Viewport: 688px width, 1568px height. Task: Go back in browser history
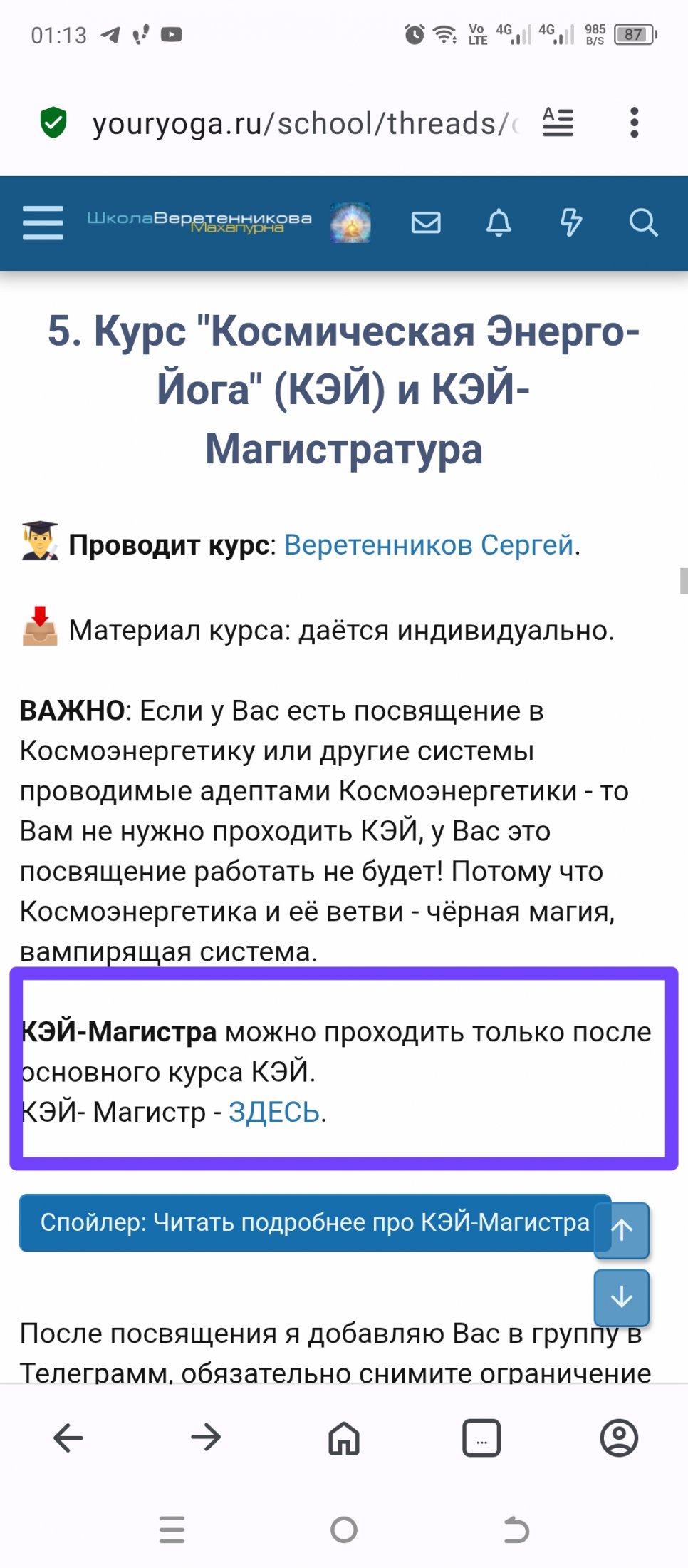click(x=68, y=1438)
